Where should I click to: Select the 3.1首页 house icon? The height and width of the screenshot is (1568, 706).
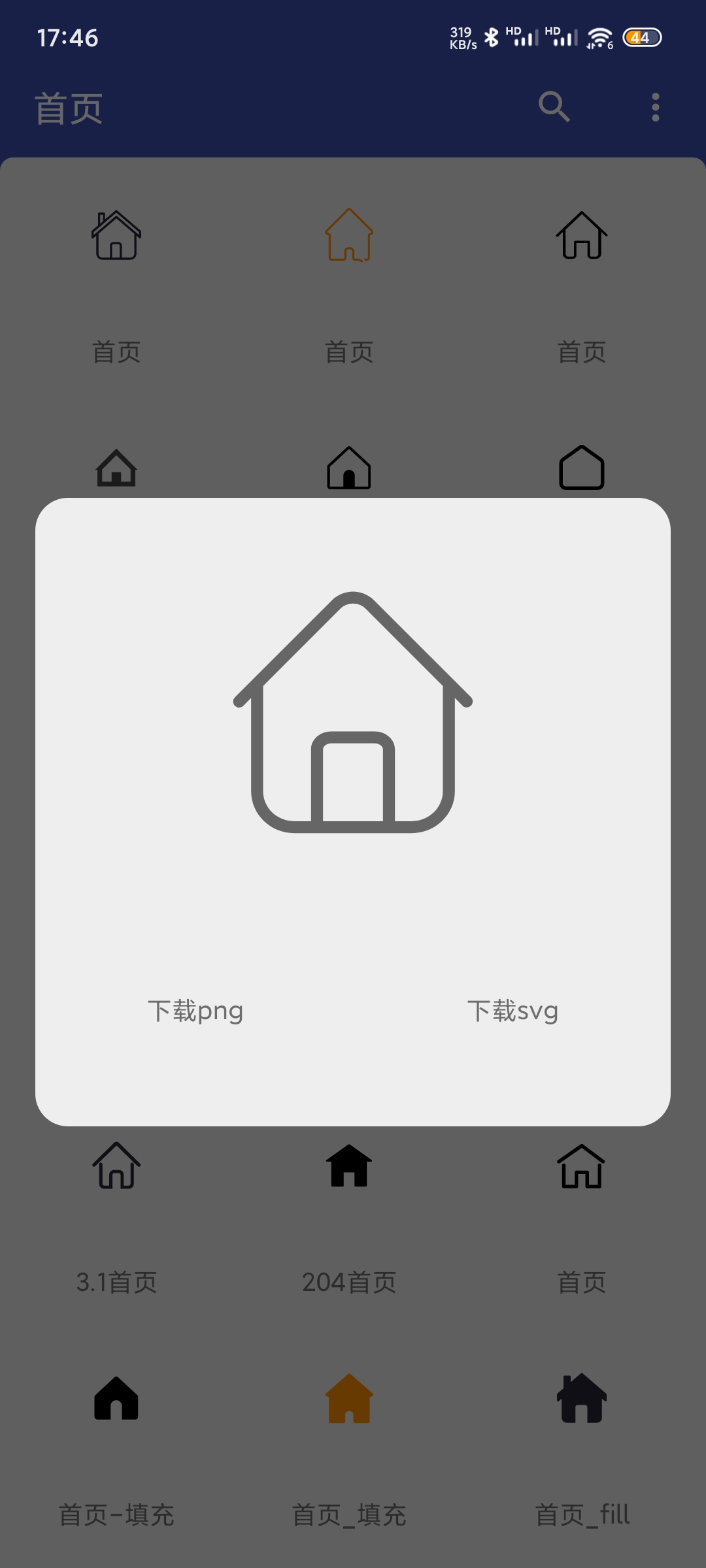click(x=116, y=1166)
